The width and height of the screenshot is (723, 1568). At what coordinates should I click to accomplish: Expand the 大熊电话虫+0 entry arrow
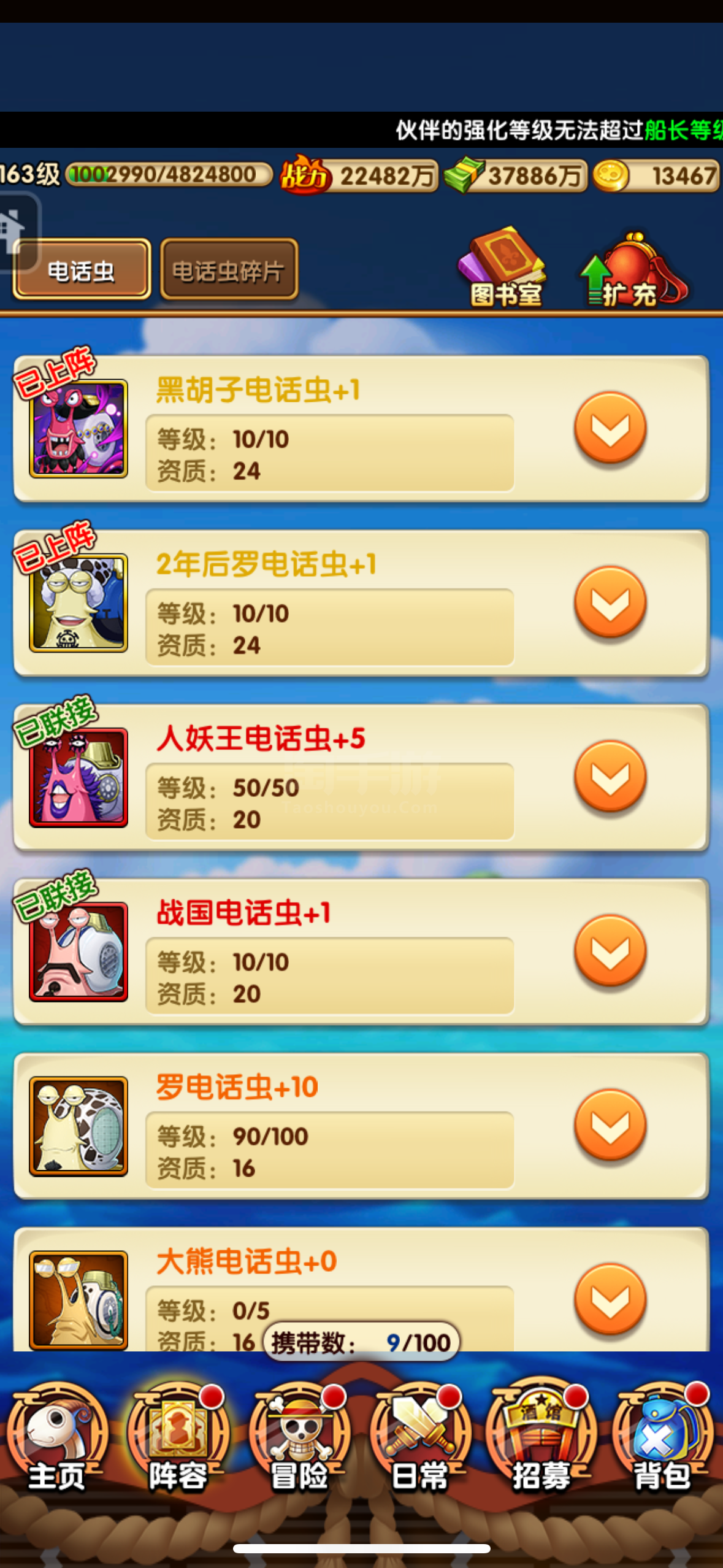610,1299
